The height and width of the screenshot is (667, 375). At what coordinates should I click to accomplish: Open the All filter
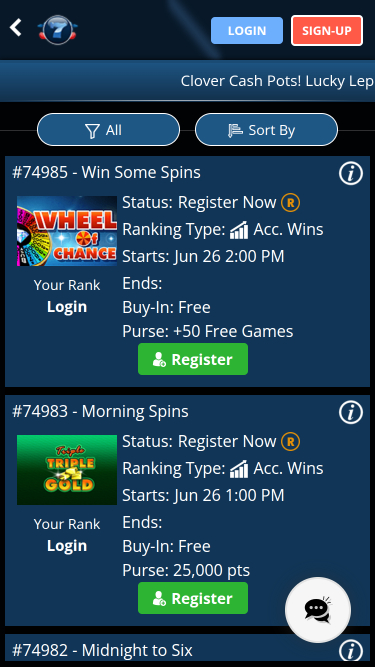[108, 130]
